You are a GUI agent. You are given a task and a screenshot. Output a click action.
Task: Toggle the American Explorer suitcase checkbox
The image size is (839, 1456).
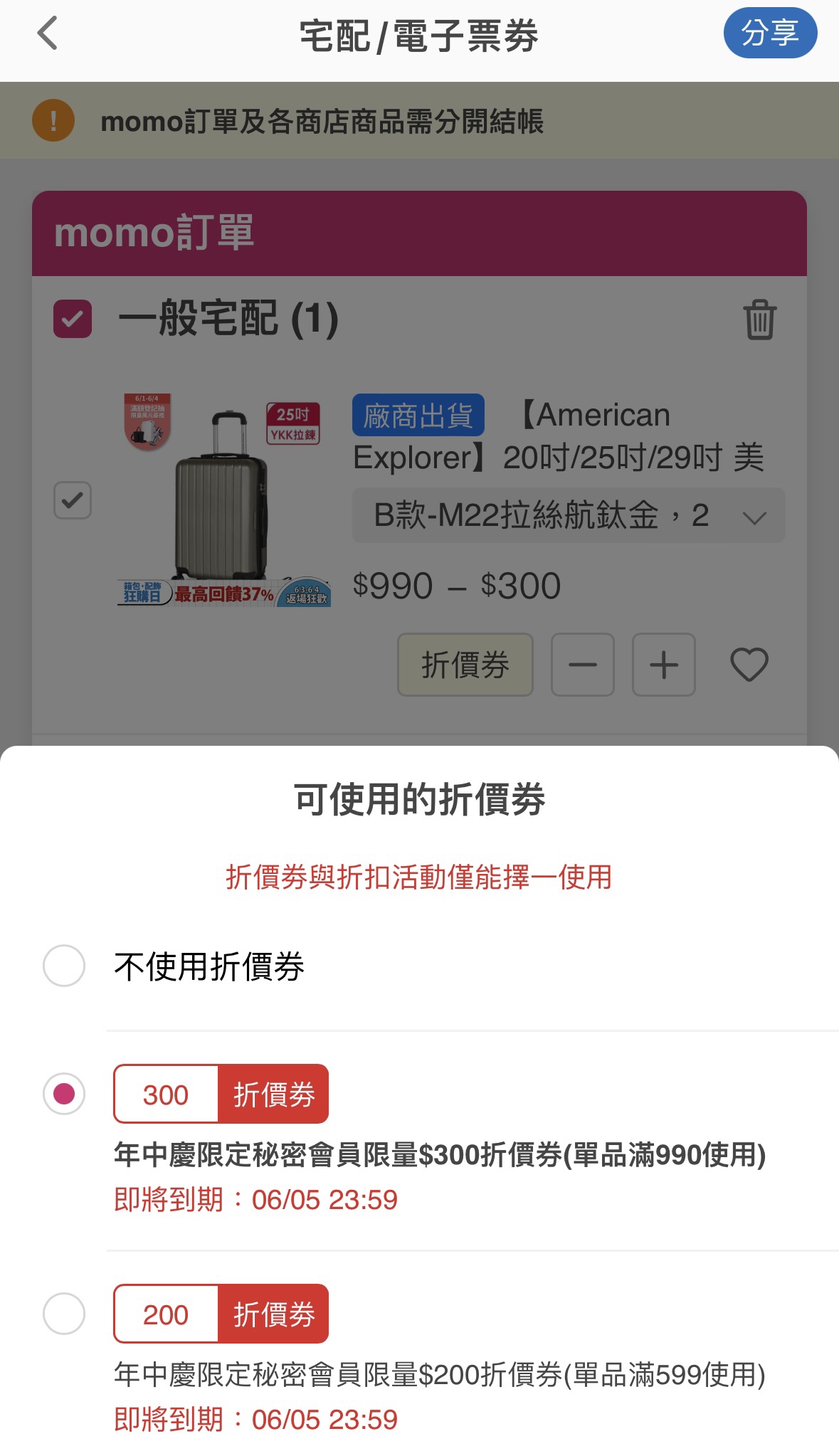(73, 500)
